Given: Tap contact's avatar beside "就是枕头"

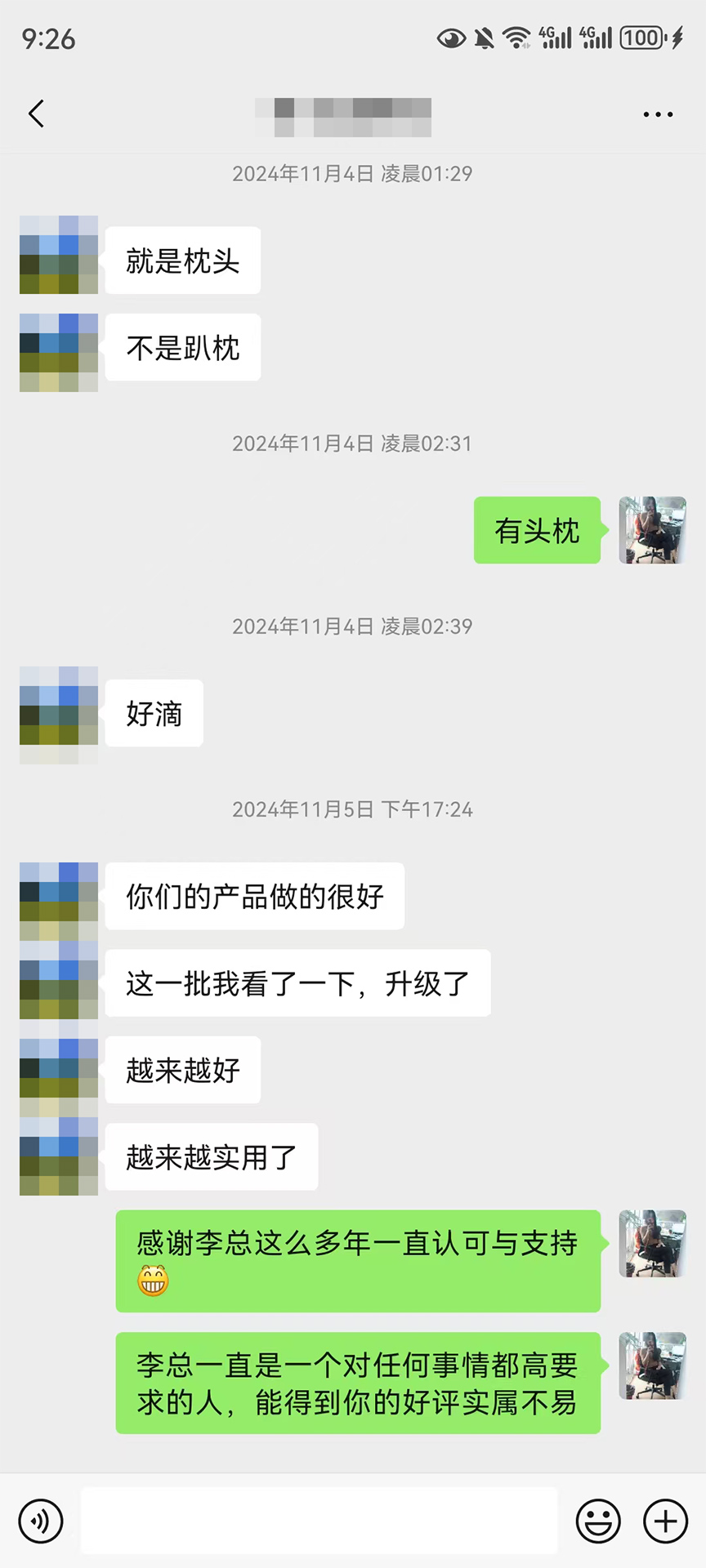Looking at the screenshot, I should point(59,255).
